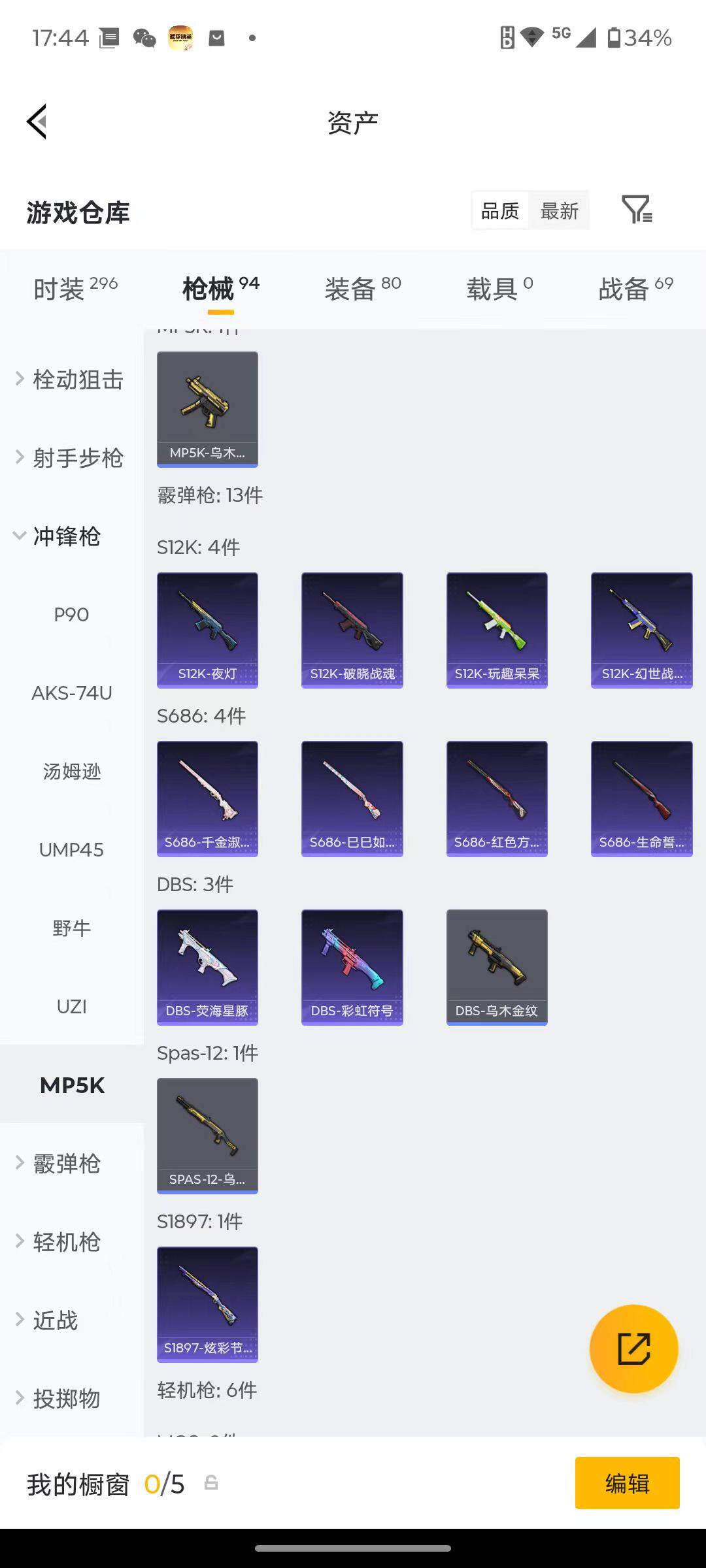Select the DBS-乌木金纹 weapon skin icon
Viewport: 706px width, 1568px height.
pyautogui.click(x=497, y=967)
